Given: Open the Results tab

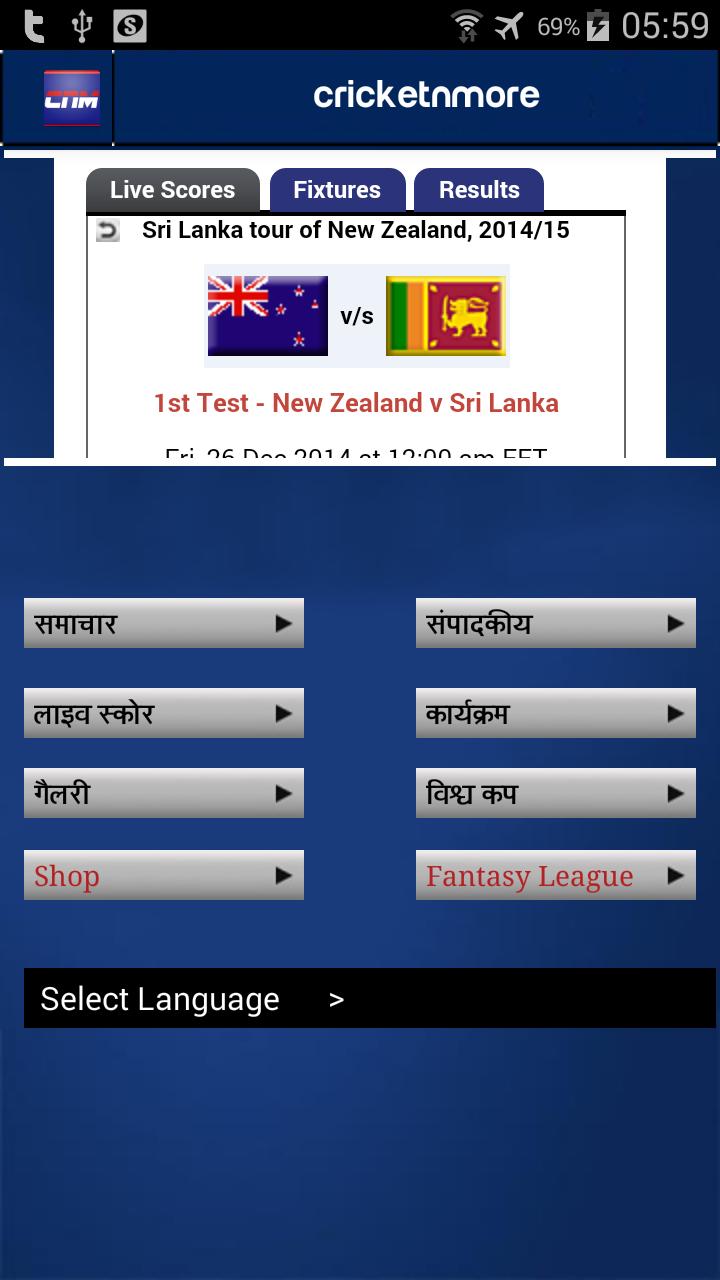Looking at the screenshot, I should [x=479, y=190].
